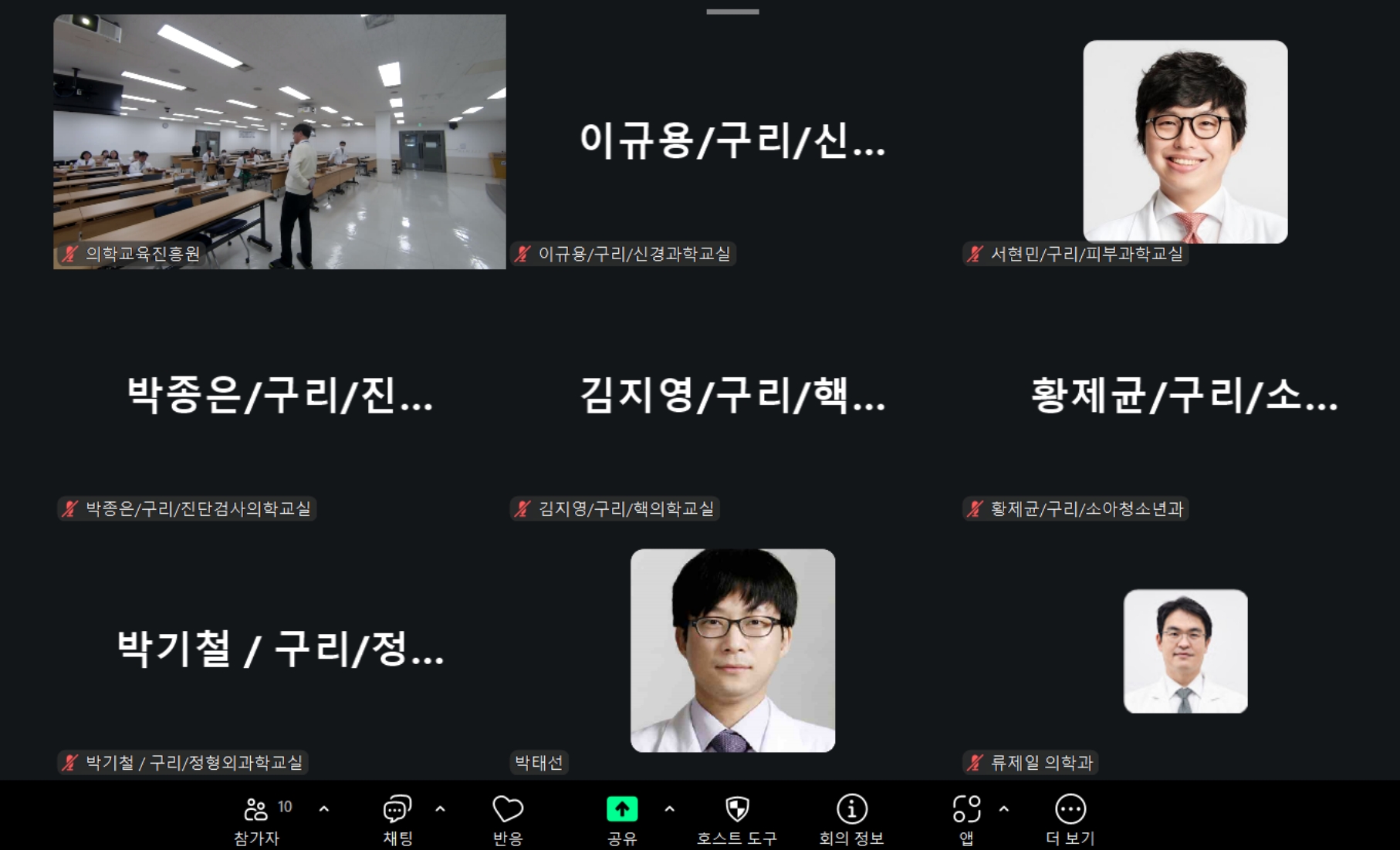The height and width of the screenshot is (850, 1400).
Task: Select the 의학교육진흥원 video tile
Action: click(x=279, y=141)
